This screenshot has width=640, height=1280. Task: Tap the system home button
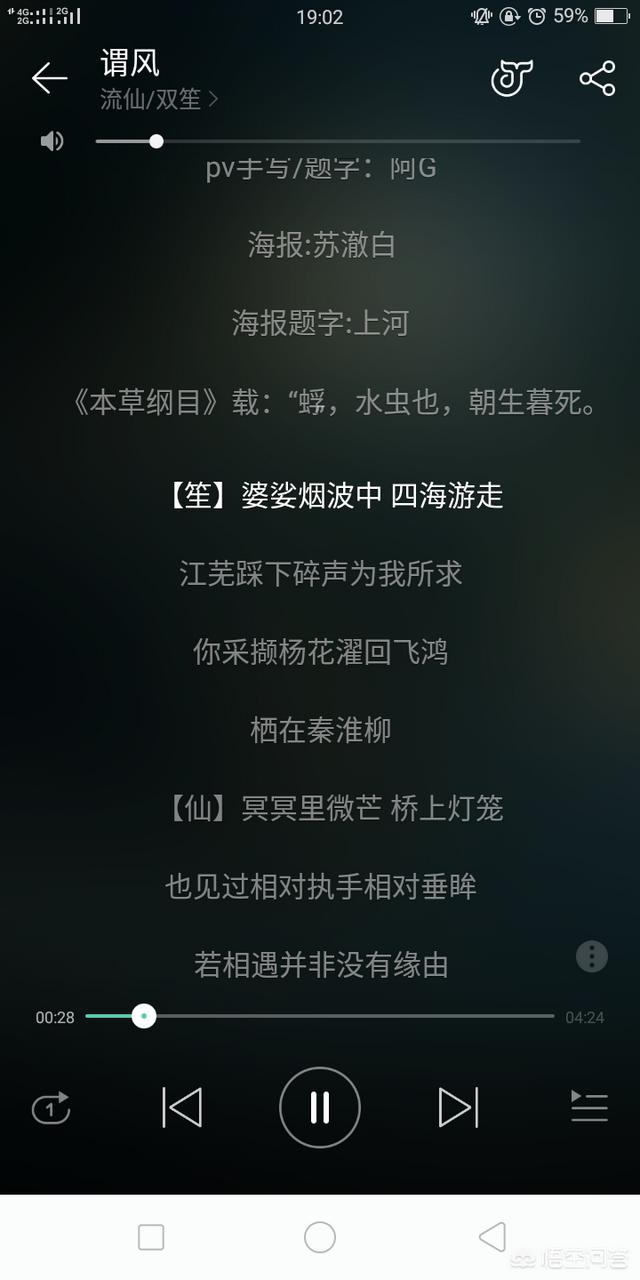tap(320, 1237)
